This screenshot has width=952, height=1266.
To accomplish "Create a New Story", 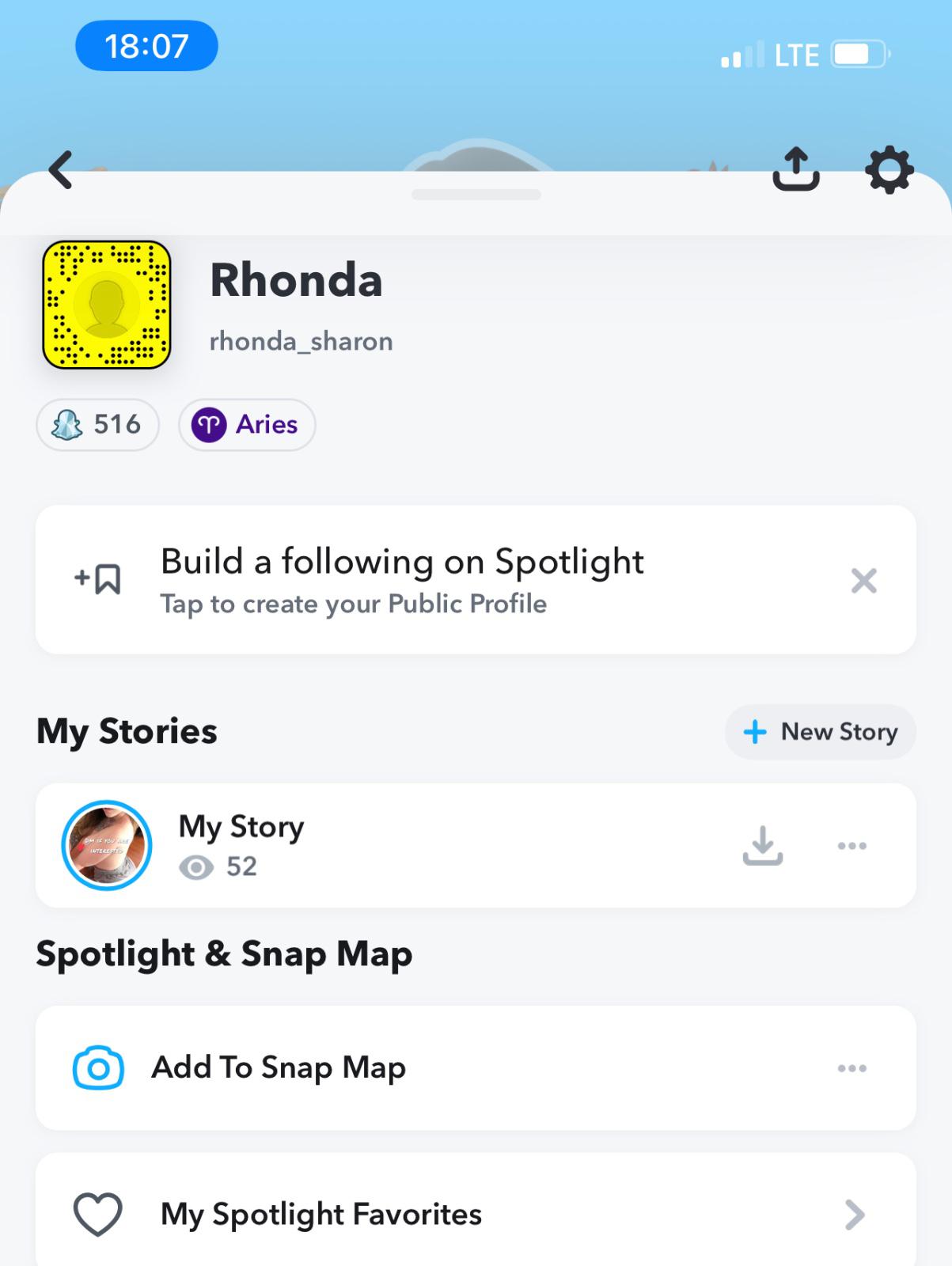I will [x=821, y=732].
